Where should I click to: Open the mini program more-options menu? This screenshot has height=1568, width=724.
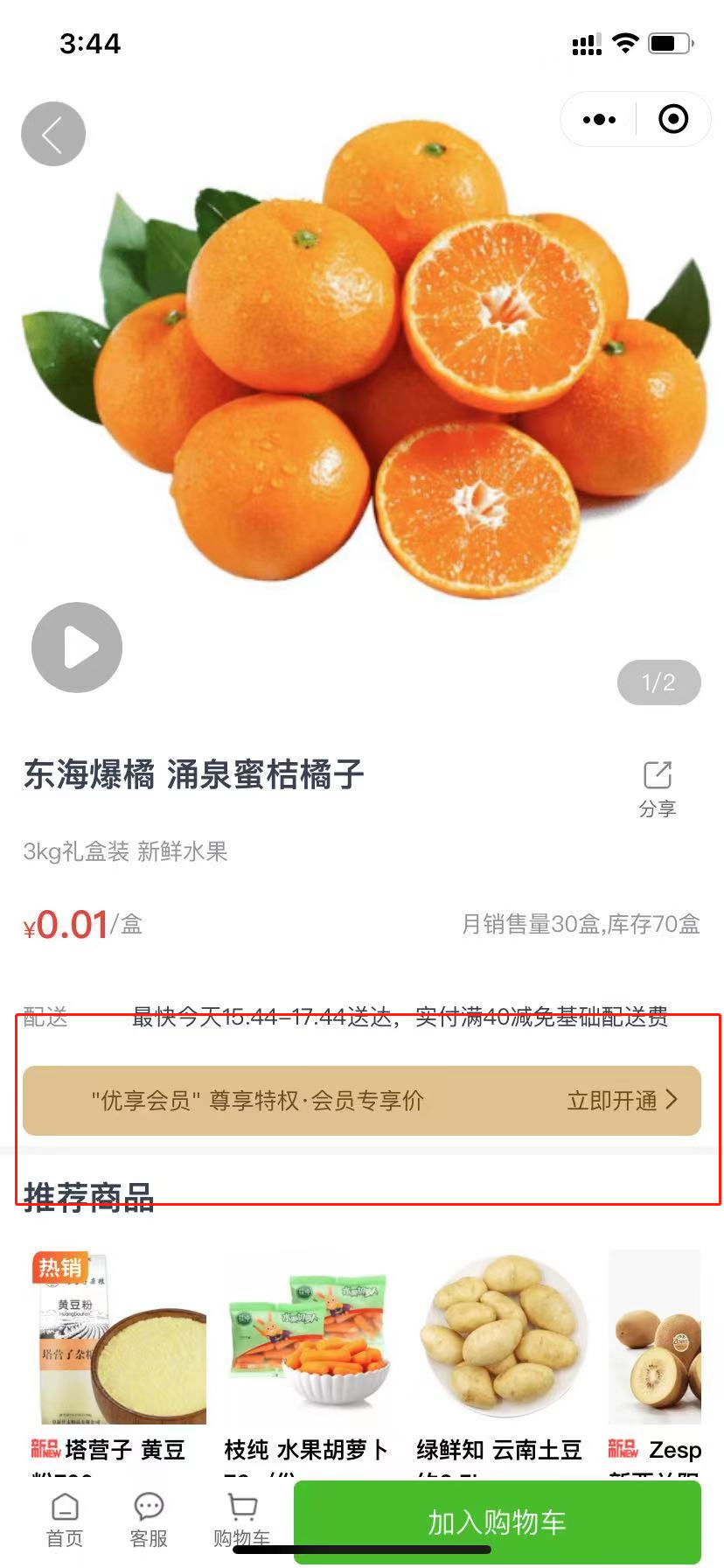click(599, 120)
